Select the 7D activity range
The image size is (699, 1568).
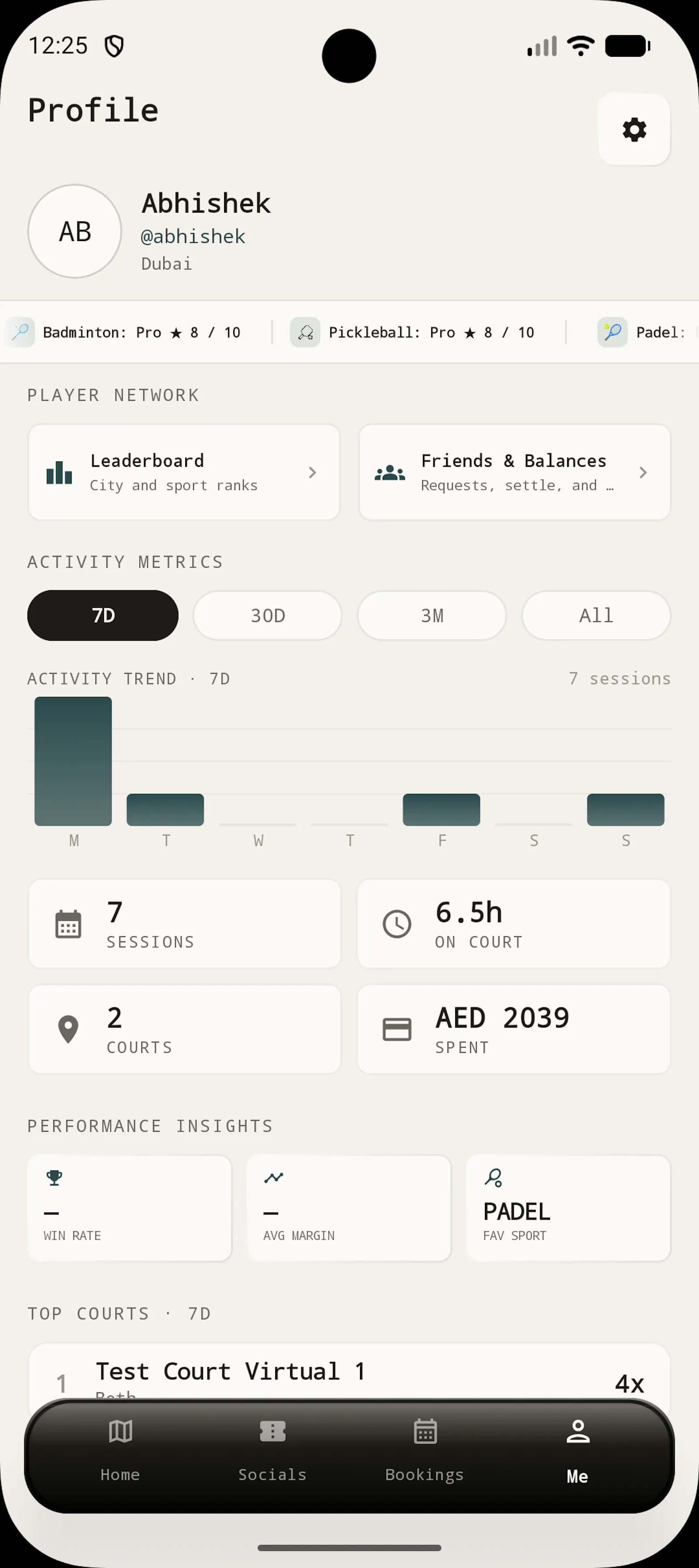pyautogui.click(x=103, y=615)
